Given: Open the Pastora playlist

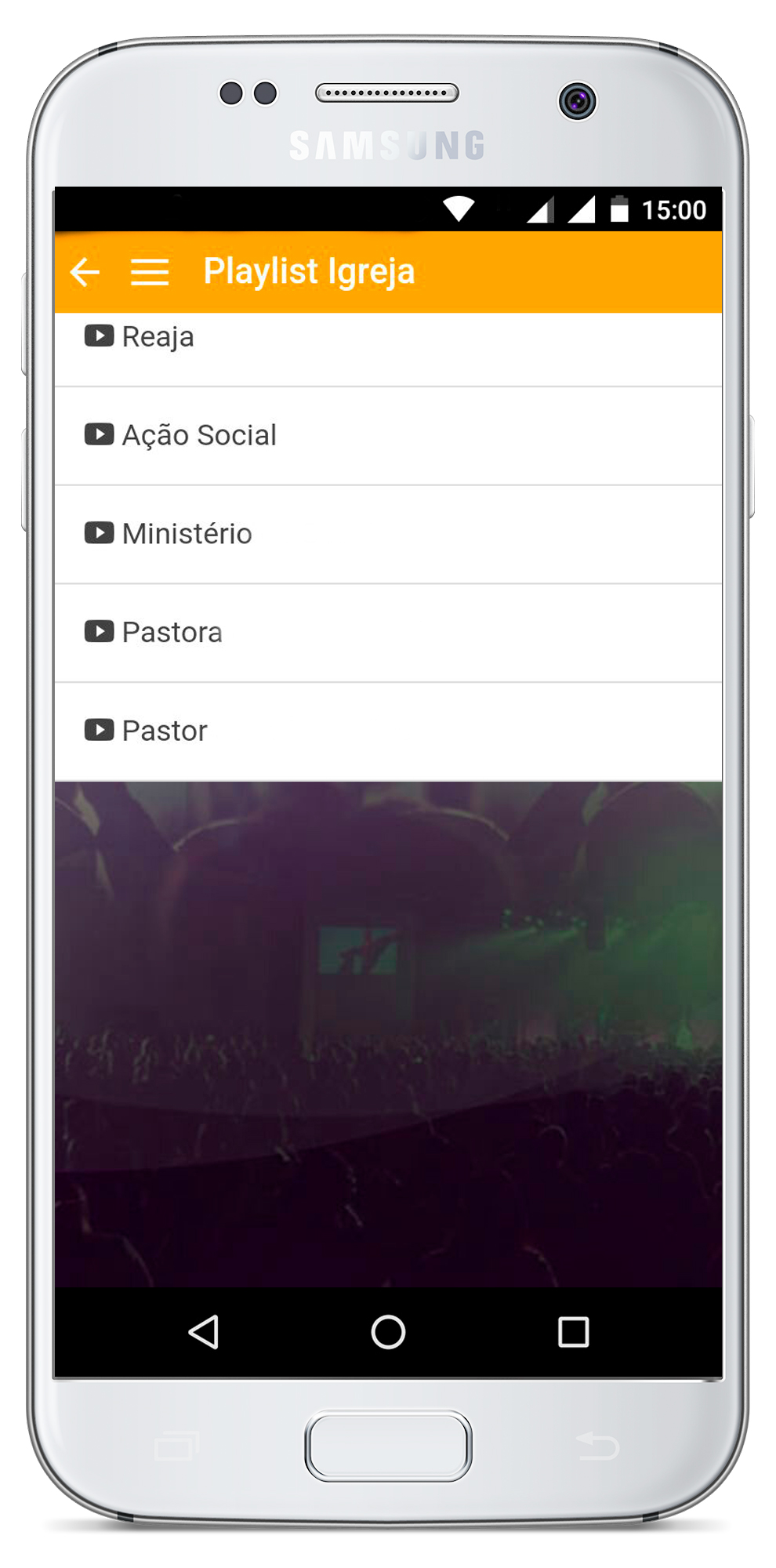Looking at the screenshot, I should pyautogui.click(x=172, y=633).
